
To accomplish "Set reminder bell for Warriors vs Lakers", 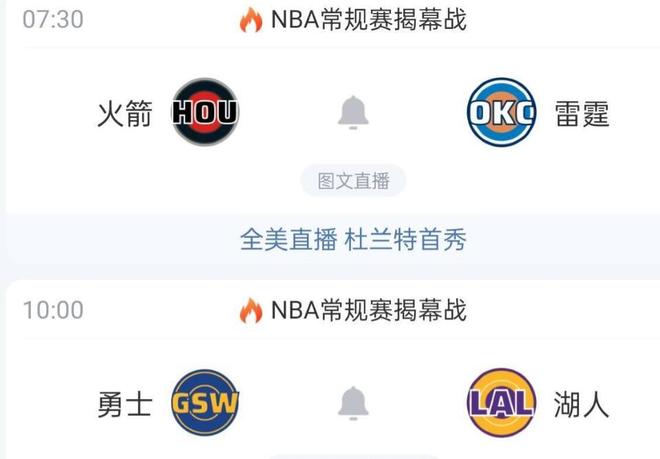I will pyautogui.click(x=353, y=402).
